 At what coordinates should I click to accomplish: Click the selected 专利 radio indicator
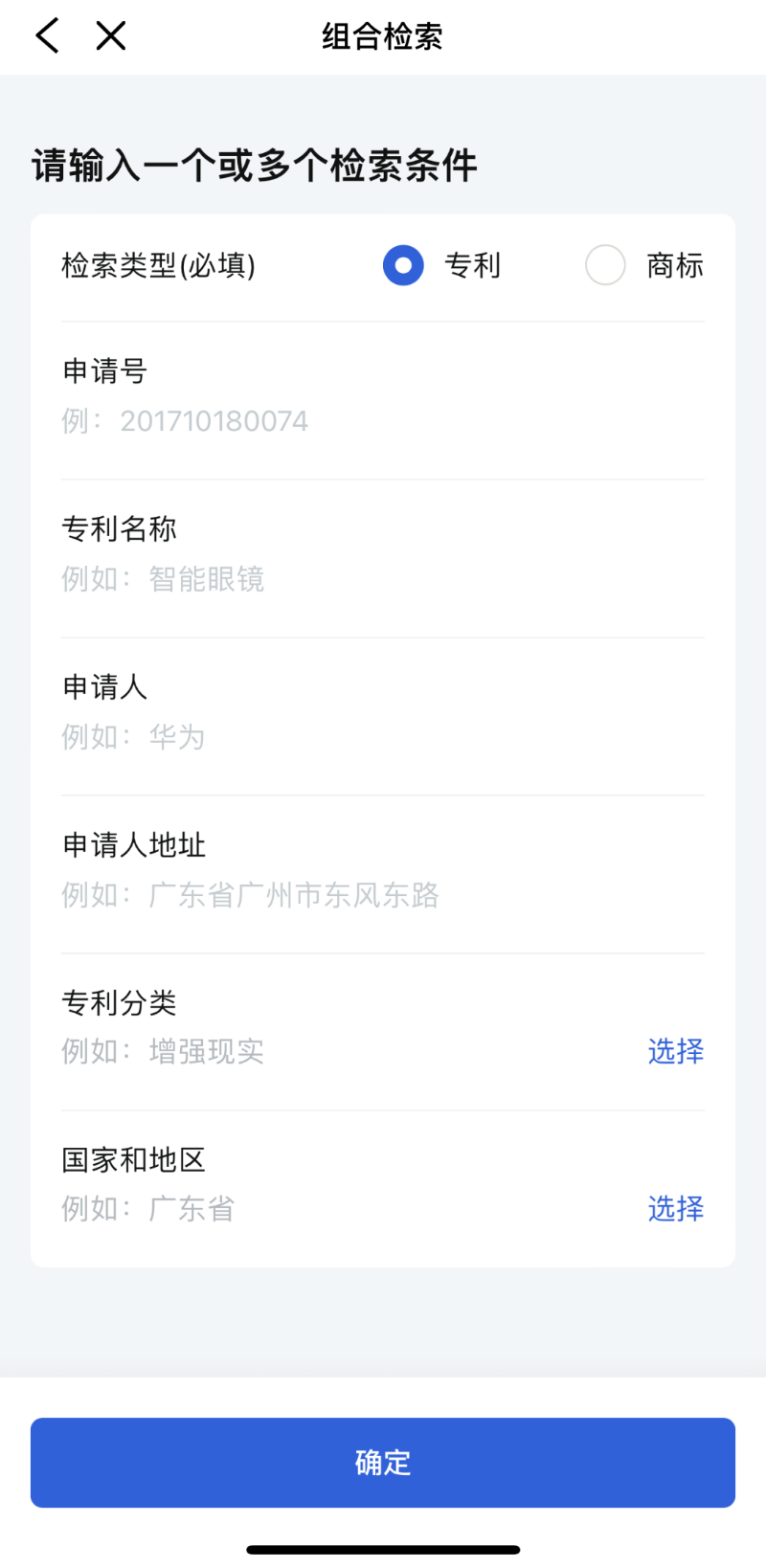tap(403, 265)
